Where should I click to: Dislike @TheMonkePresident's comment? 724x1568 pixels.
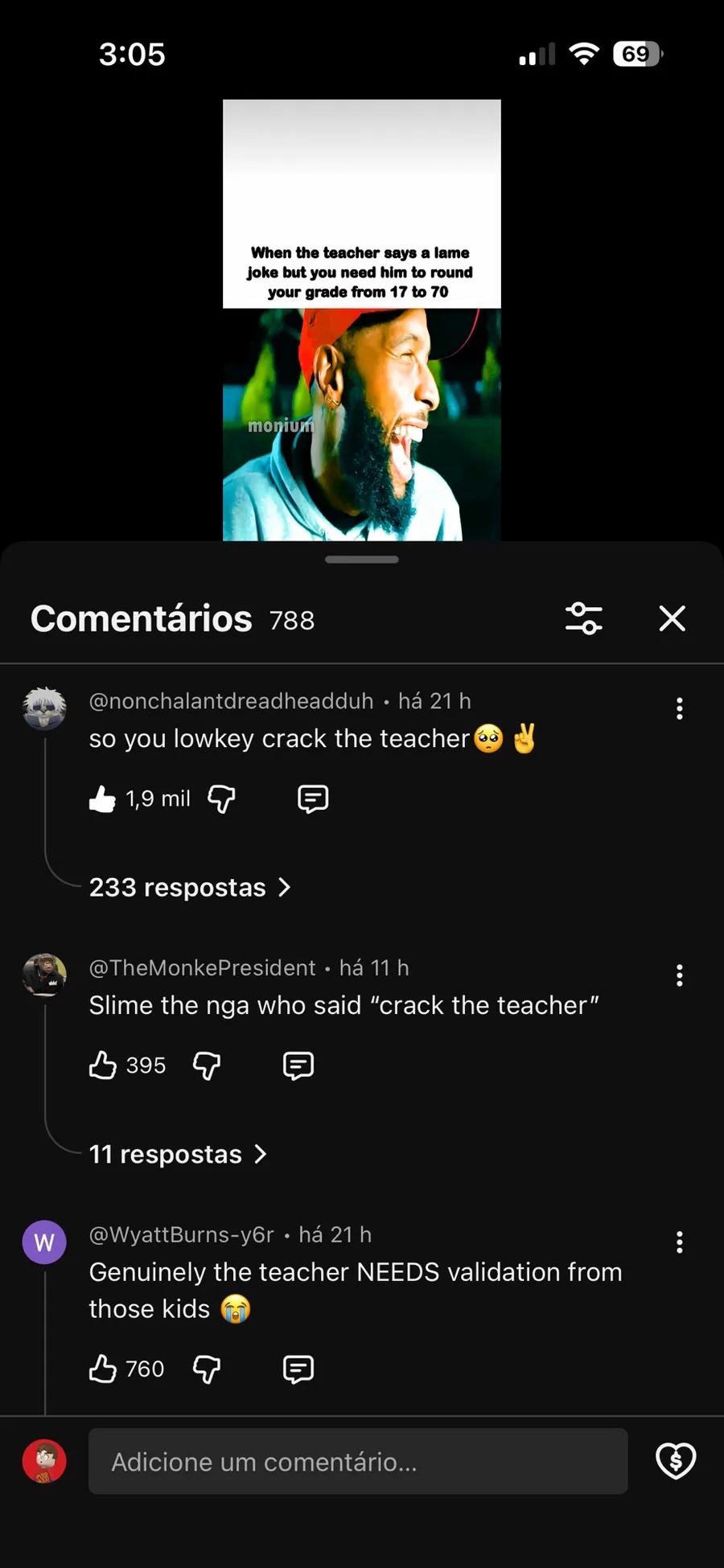pyautogui.click(x=207, y=1065)
